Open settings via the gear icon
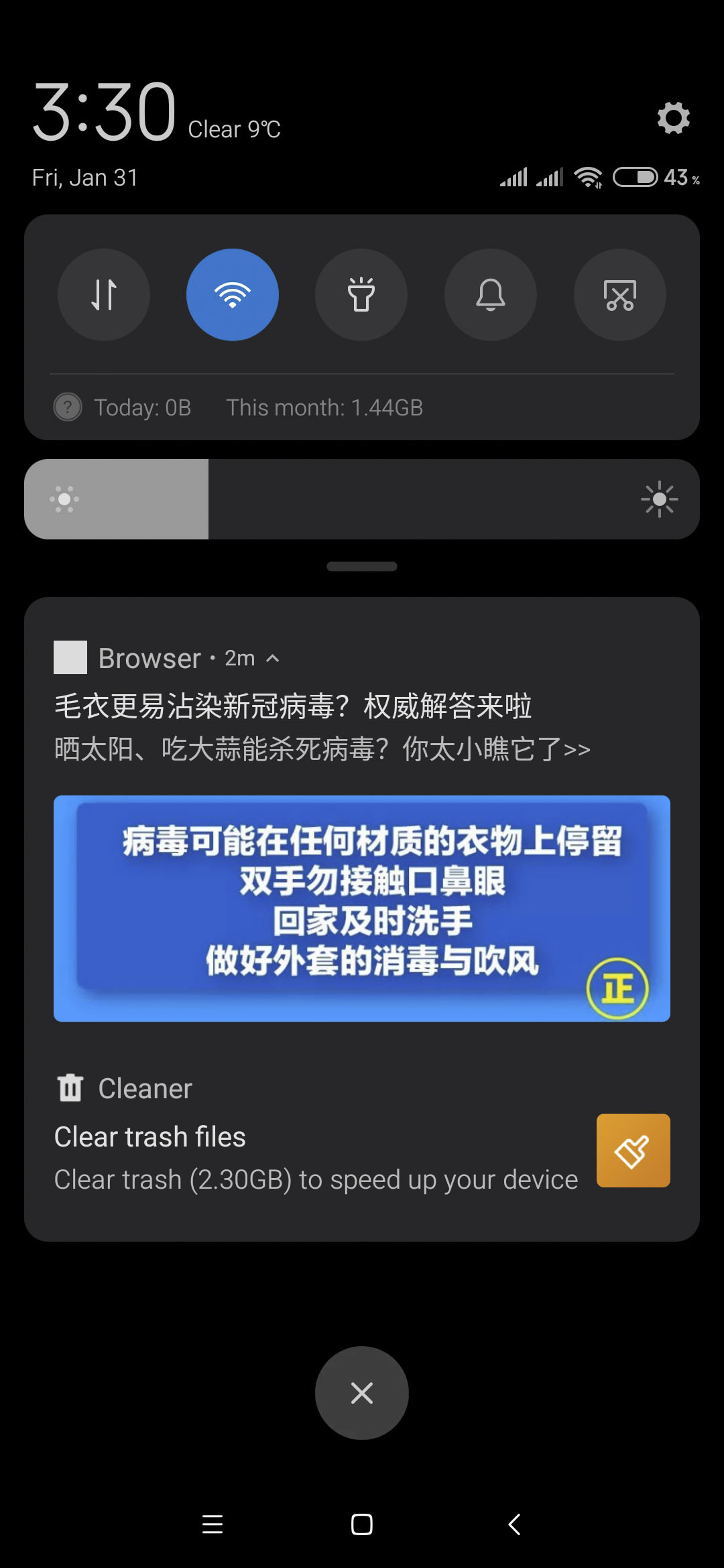Viewport: 724px width, 1568px height. (673, 118)
